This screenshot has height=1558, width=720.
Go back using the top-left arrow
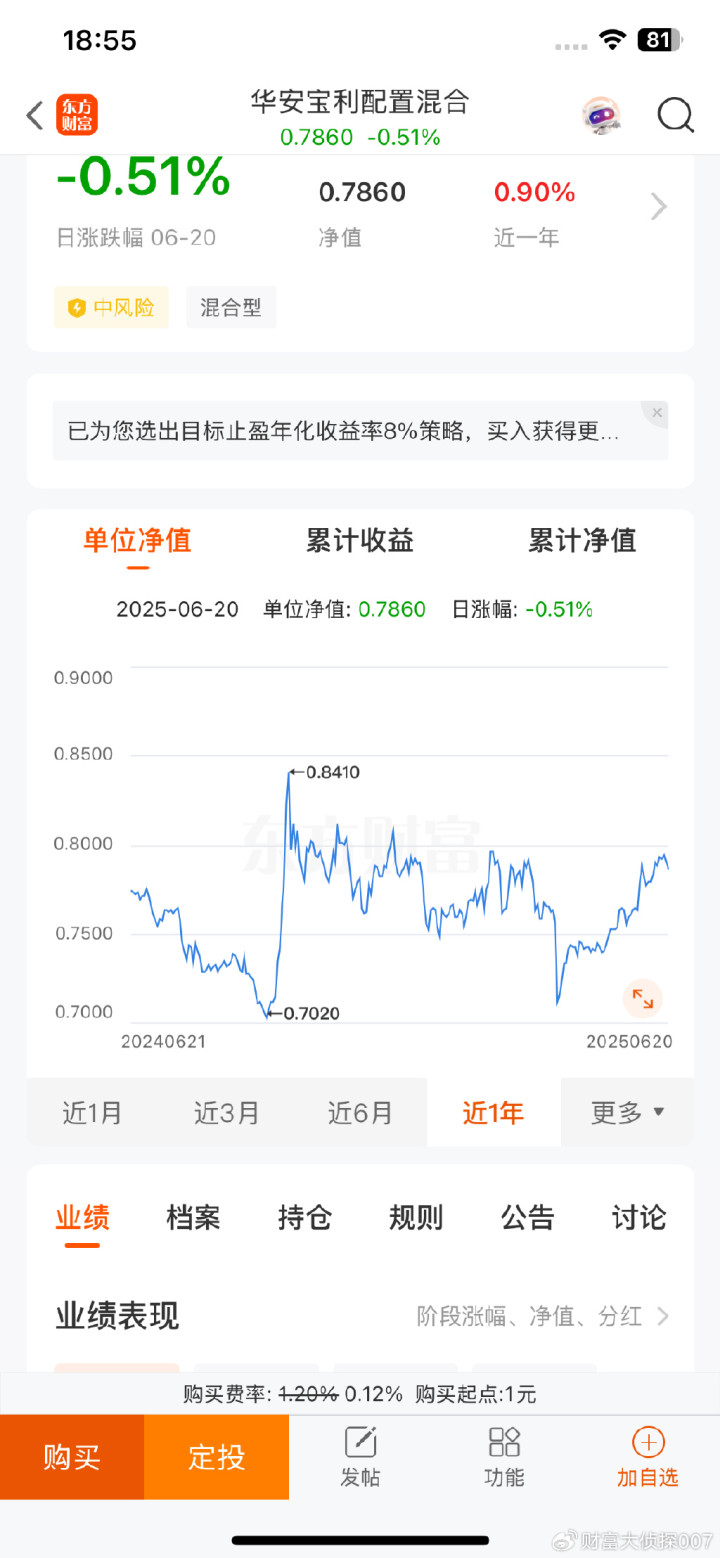[x=35, y=116]
